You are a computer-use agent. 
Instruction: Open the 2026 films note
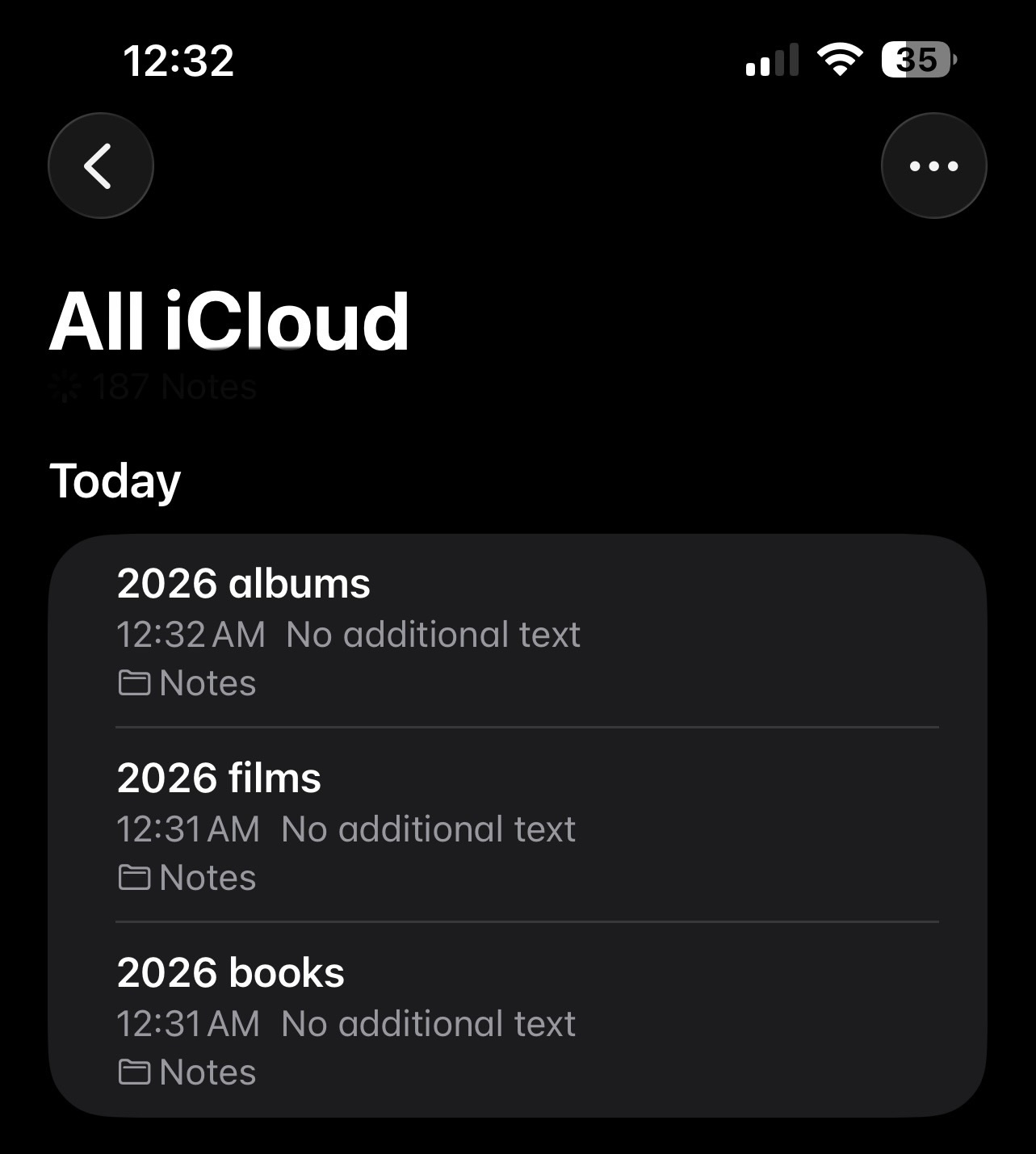(x=517, y=826)
